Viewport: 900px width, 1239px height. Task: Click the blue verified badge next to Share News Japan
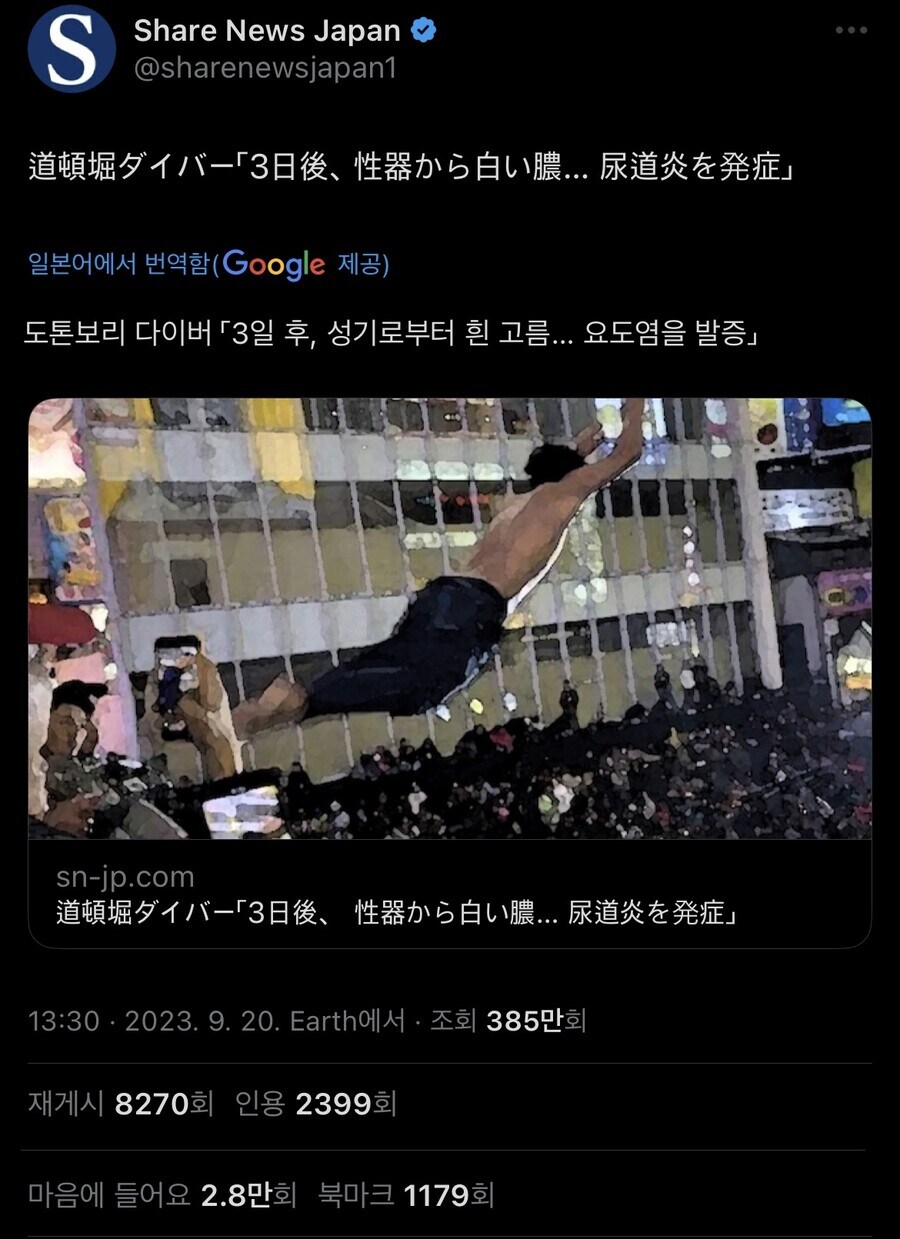[422, 31]
